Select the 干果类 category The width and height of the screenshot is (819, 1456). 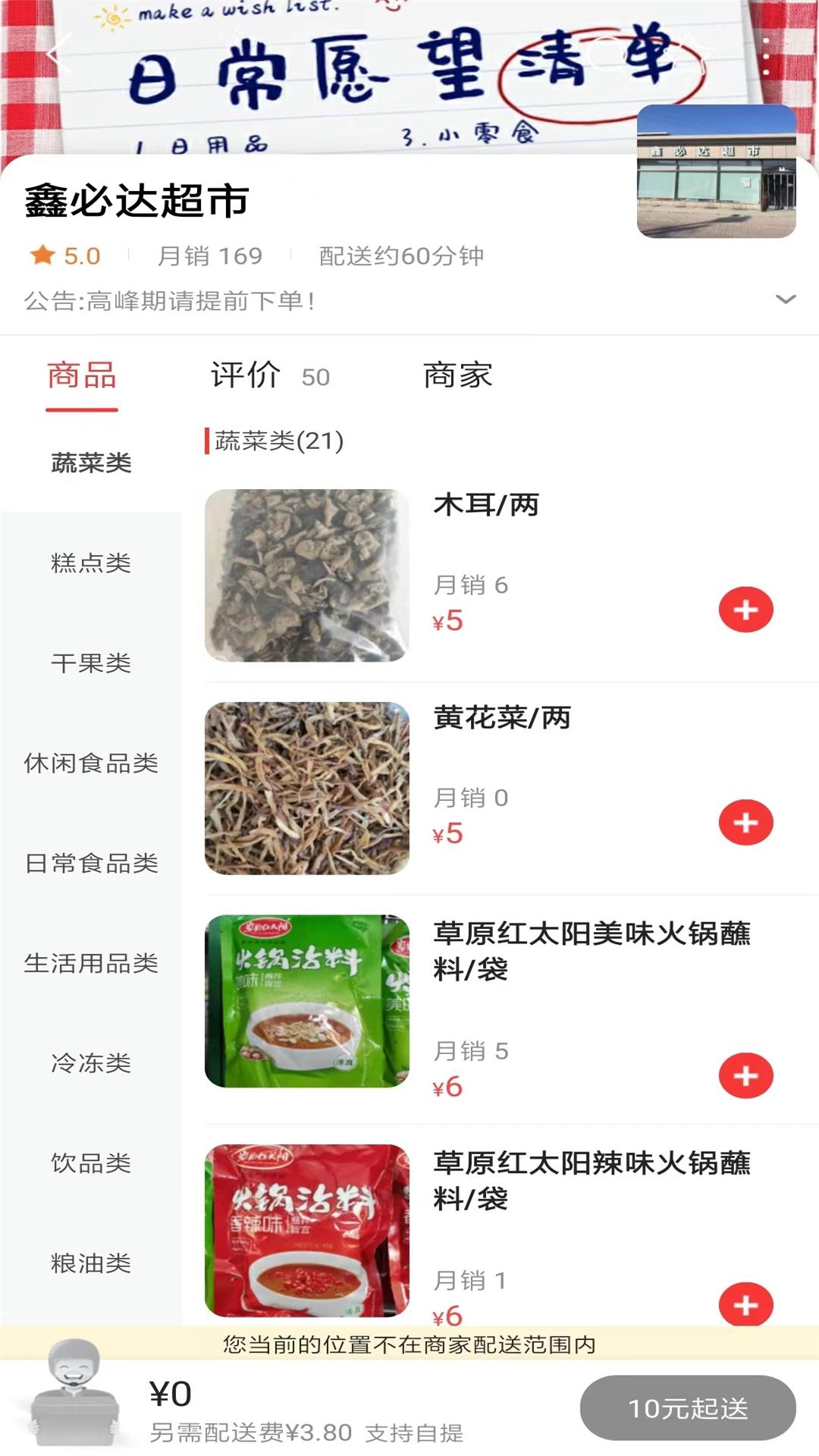coord(91,664)
